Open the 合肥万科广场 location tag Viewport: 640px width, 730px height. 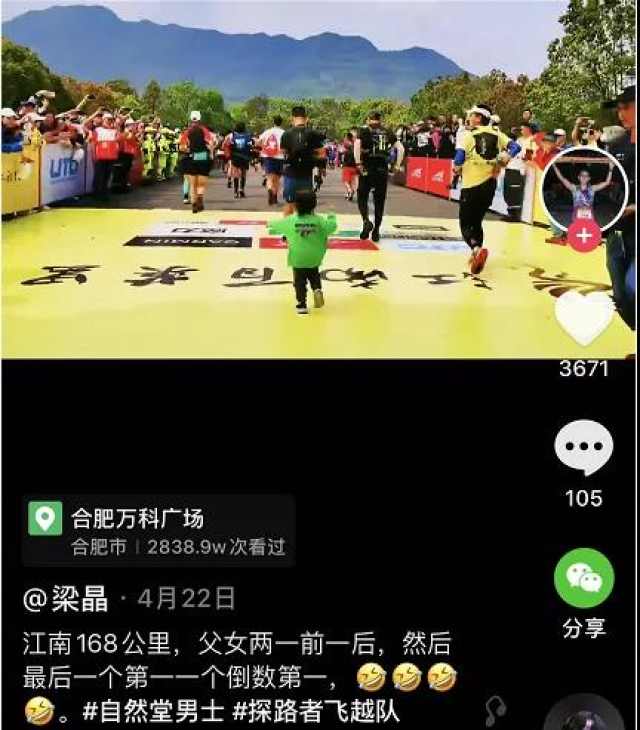137,519
